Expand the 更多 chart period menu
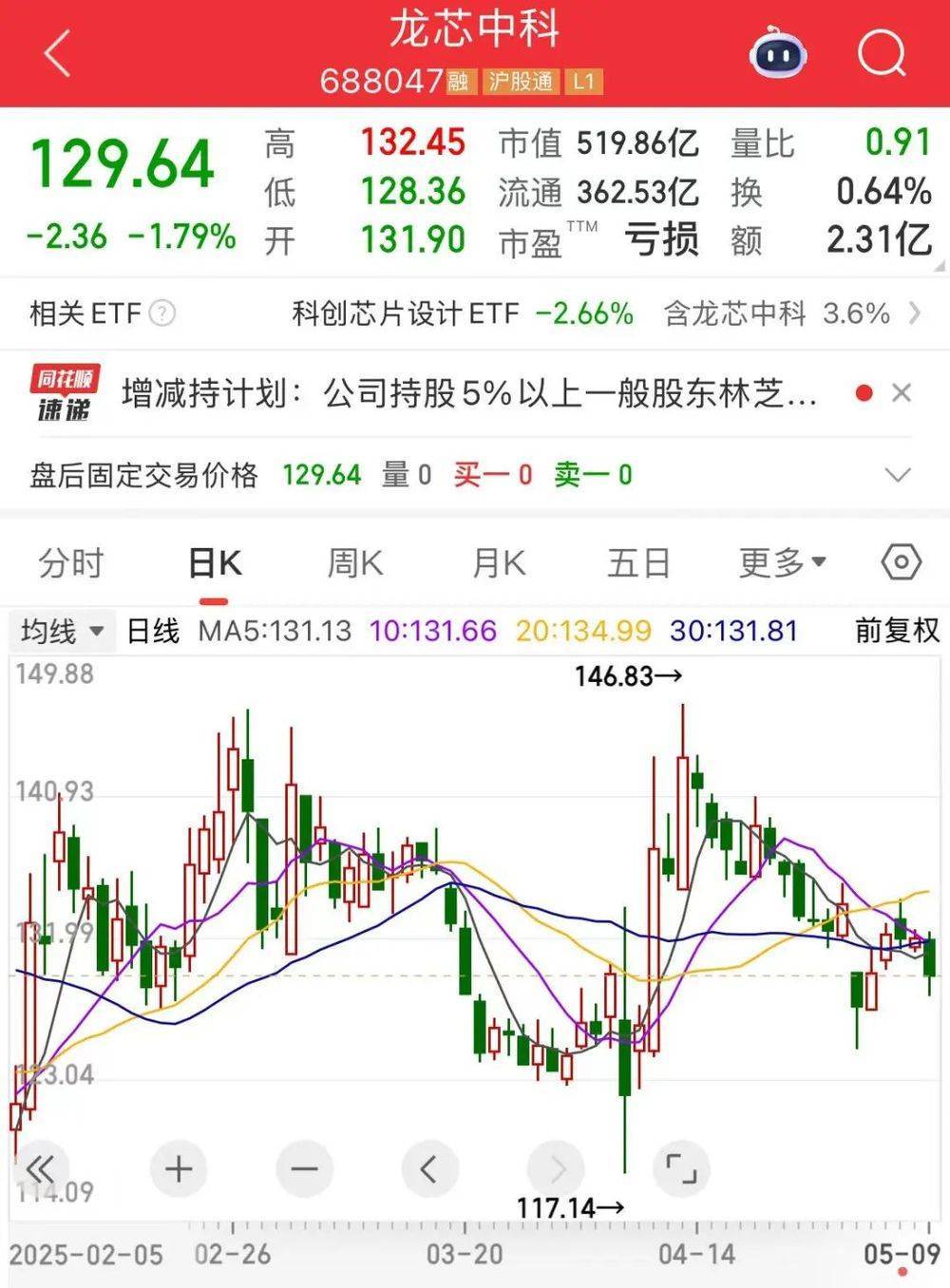950x1288 pixels. (781, 562)
